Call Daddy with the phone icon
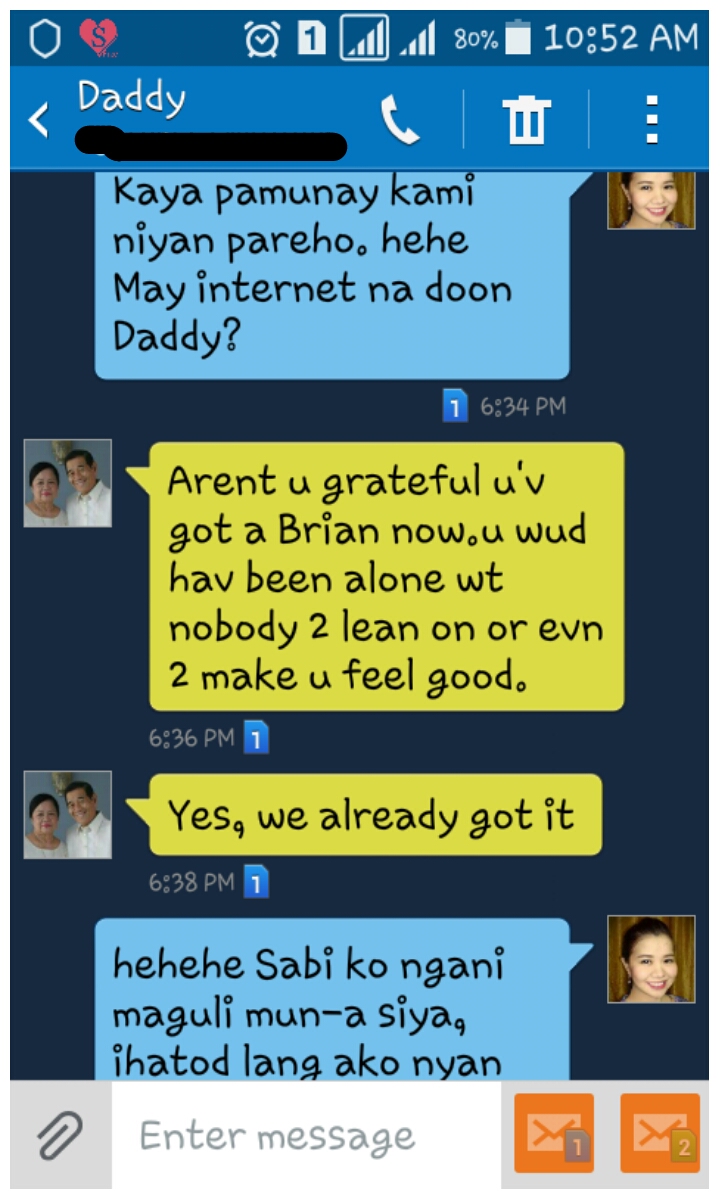The image size is (720, 1200). [400, 121]
